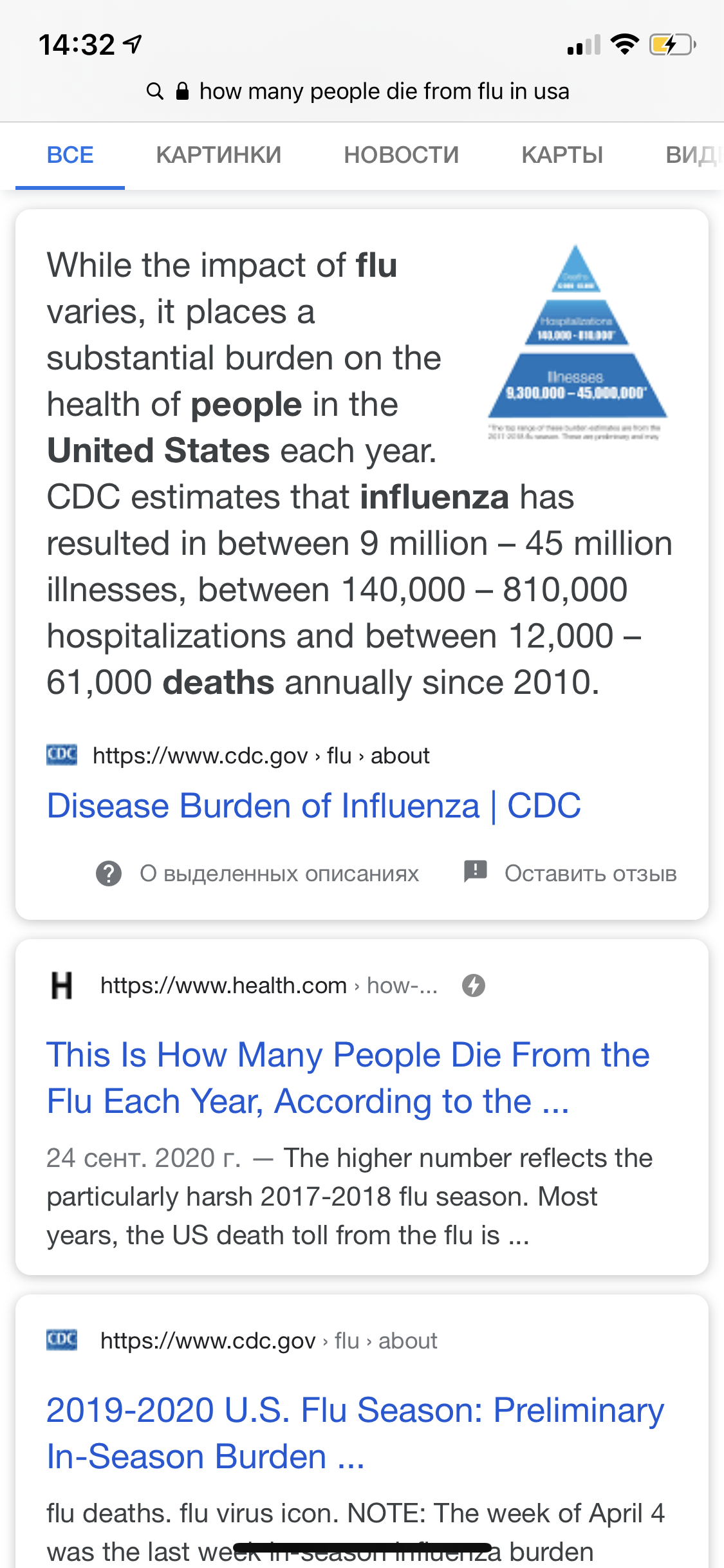
Task: Tap О выделенных описаниях help link
Action: tap(279, 873)
